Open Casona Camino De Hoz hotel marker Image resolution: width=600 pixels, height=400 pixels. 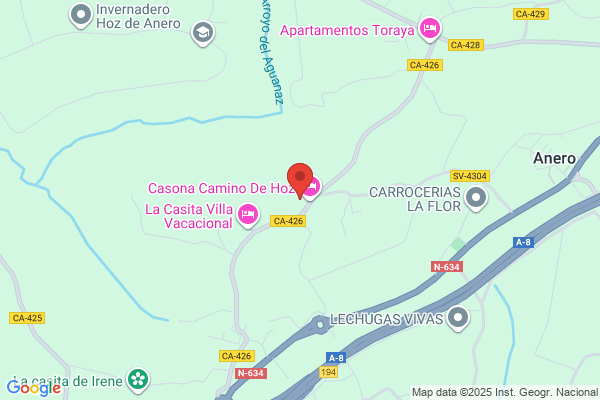[312, 188]
